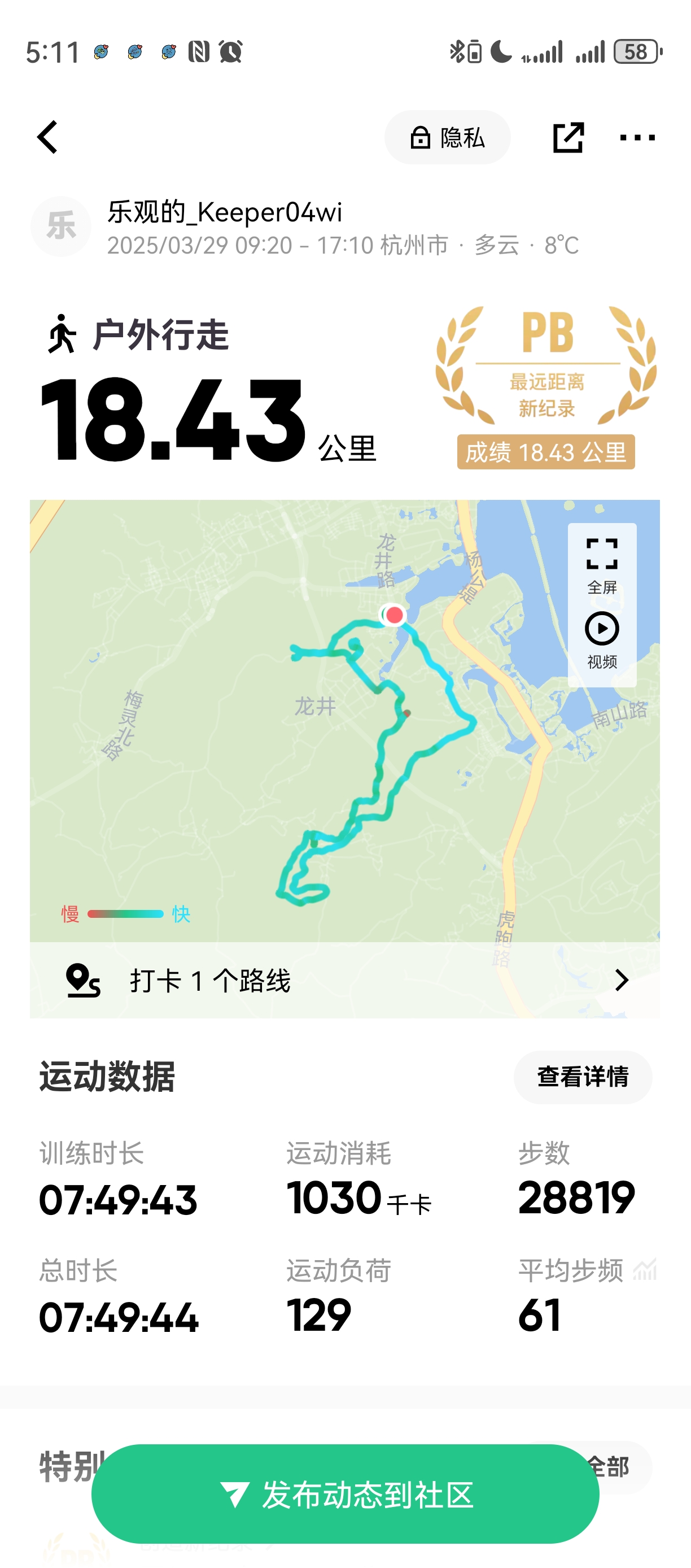Tap 发布动态到社区 to publish post
The height and width of the screenshot is (1568, 691).
click(345, 1494)
